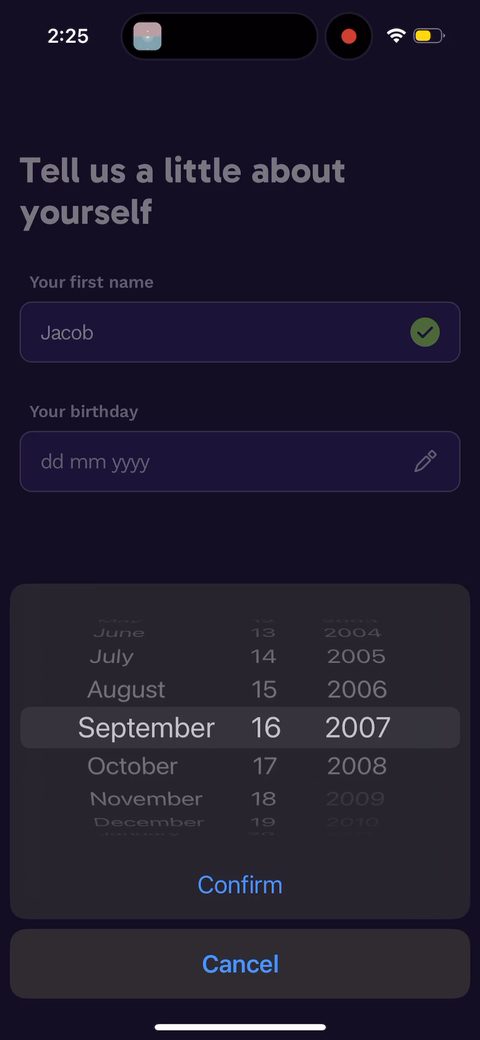Select October in the month wheel

(x=133, y=766)
